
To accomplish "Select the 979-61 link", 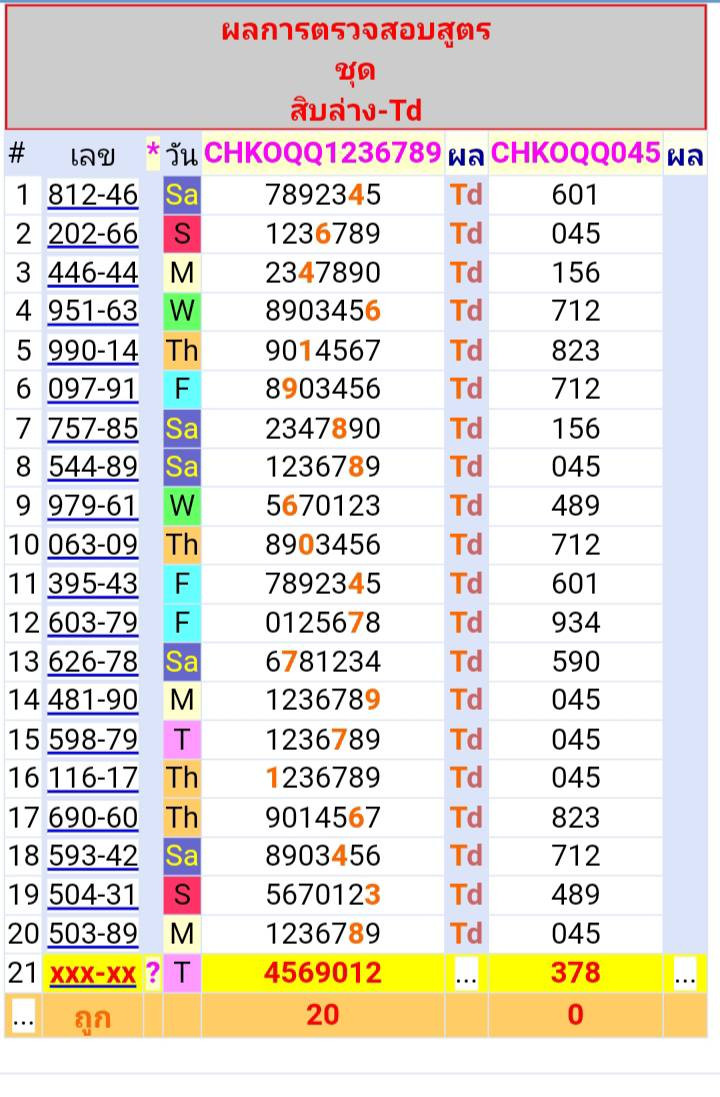I will (93, 506).
